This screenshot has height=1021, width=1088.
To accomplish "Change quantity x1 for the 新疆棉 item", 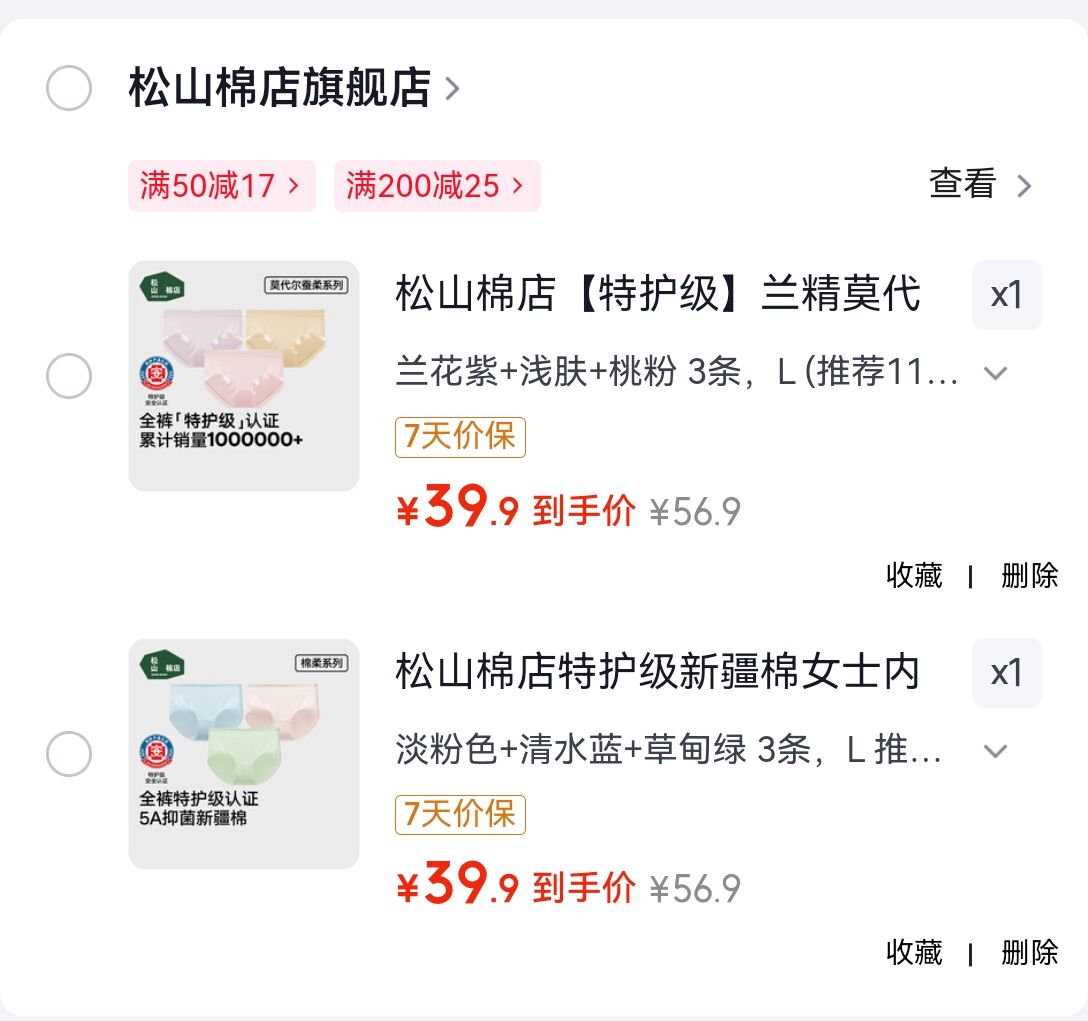I will [x=1006, y=673].
